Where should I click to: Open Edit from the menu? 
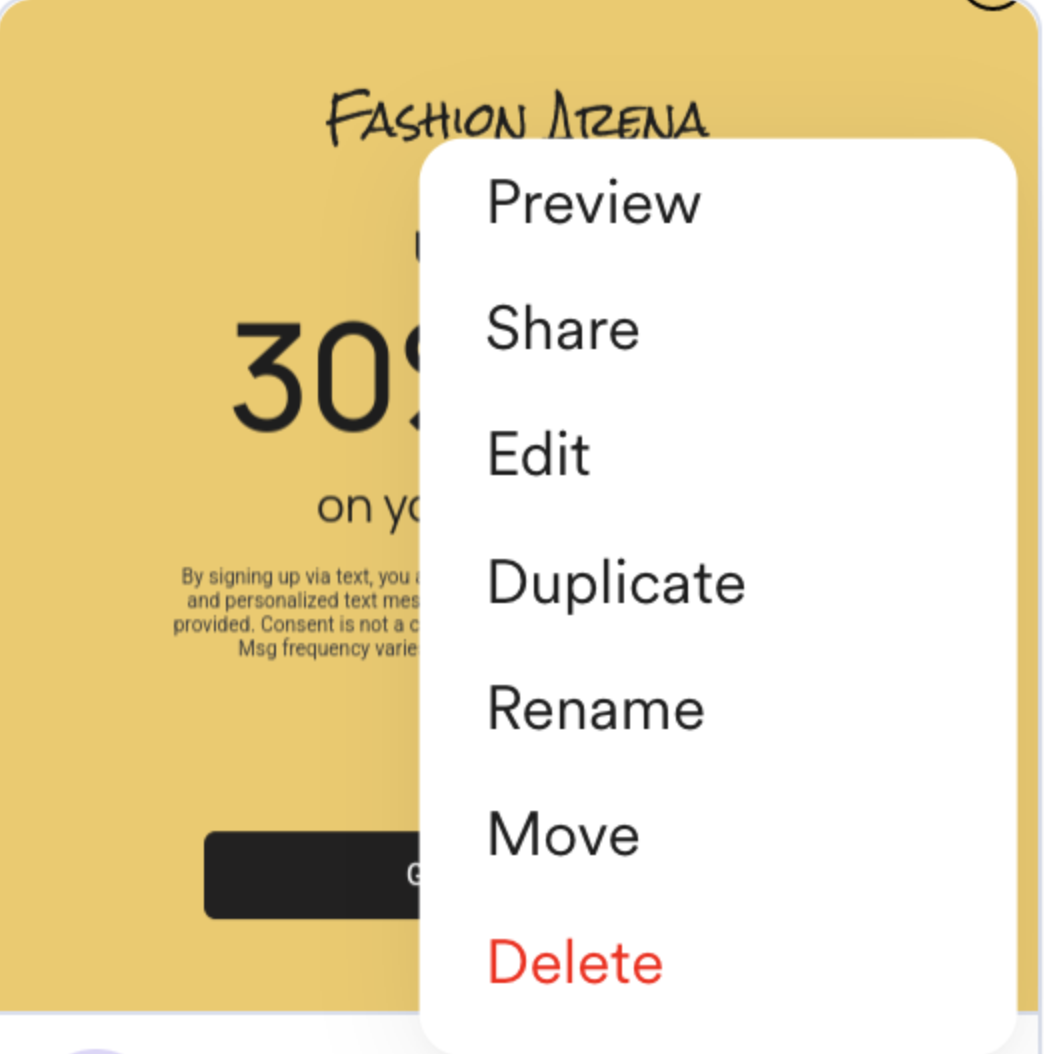[539, 455]
